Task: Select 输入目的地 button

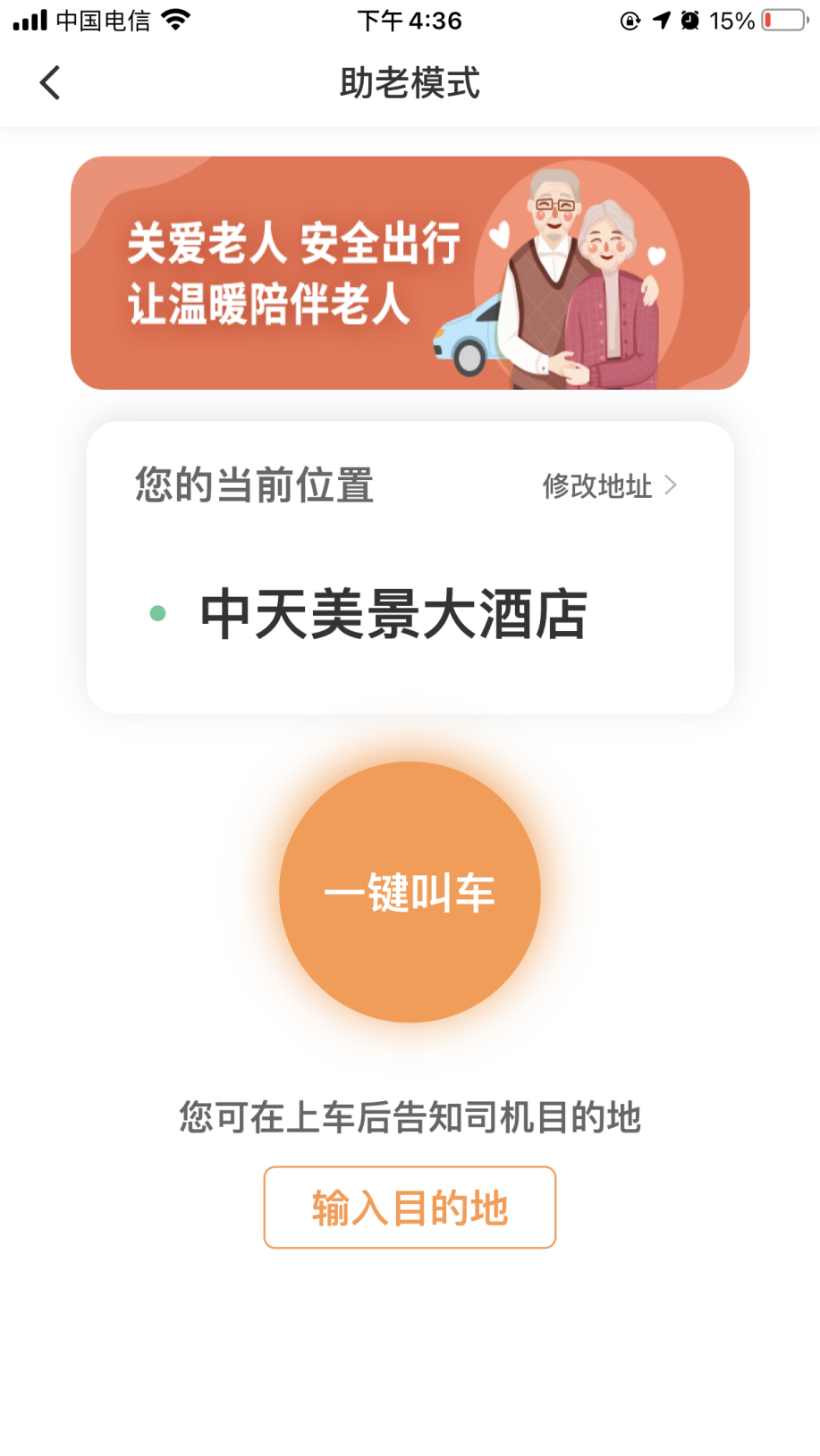Action: (x=410, y=1208)
